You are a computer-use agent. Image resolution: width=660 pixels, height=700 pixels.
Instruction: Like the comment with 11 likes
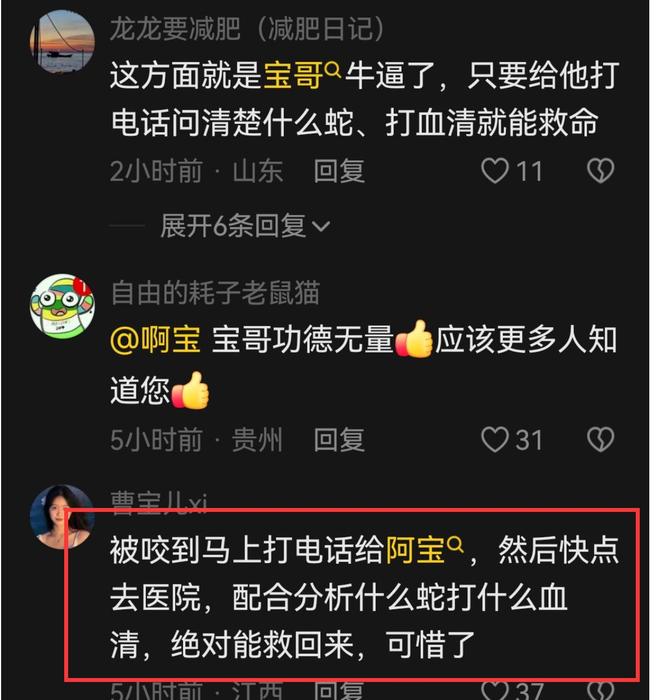(x=496, y=172)
